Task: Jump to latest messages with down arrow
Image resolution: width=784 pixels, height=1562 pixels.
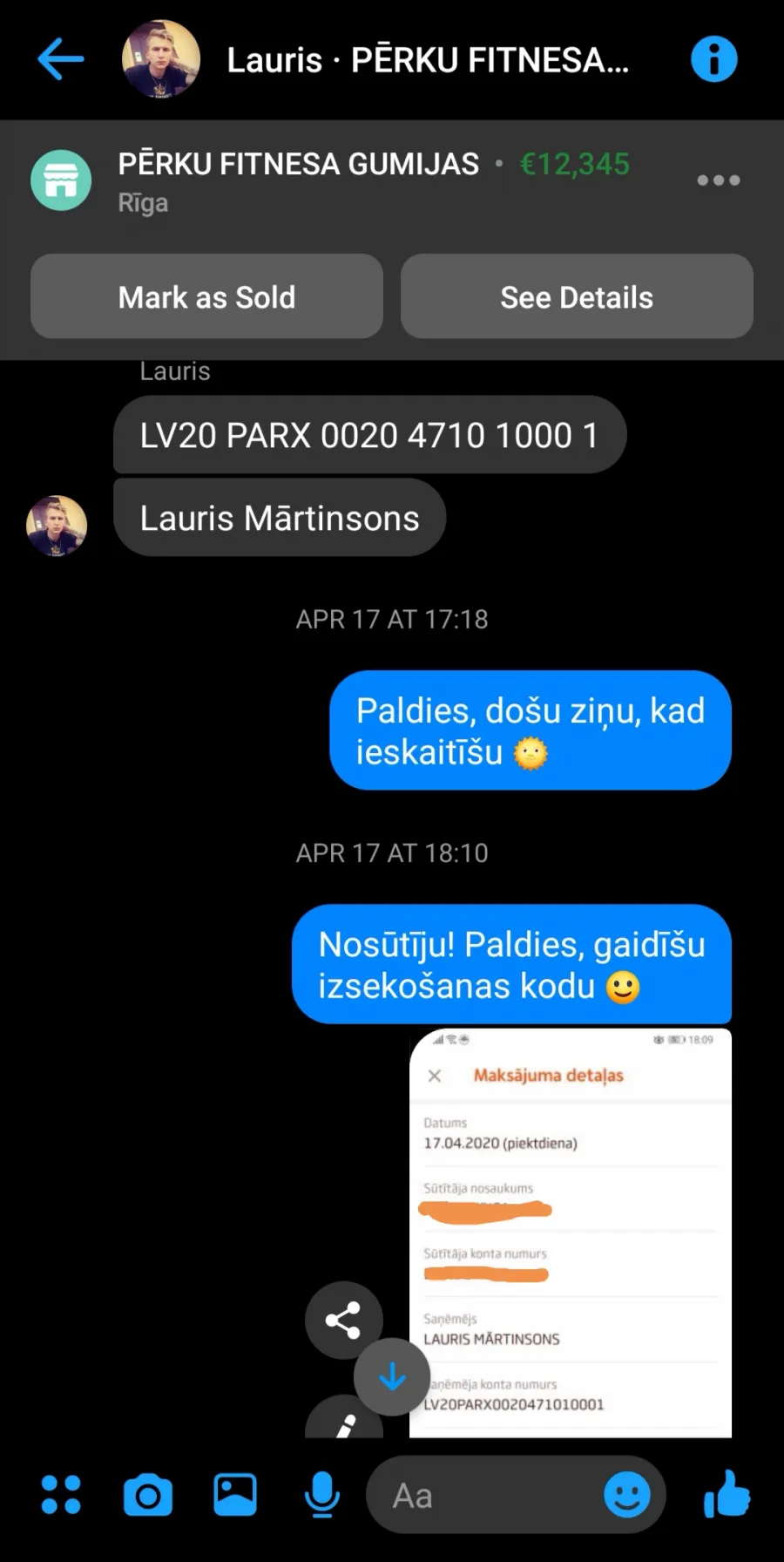Action: coord(392,1376)
